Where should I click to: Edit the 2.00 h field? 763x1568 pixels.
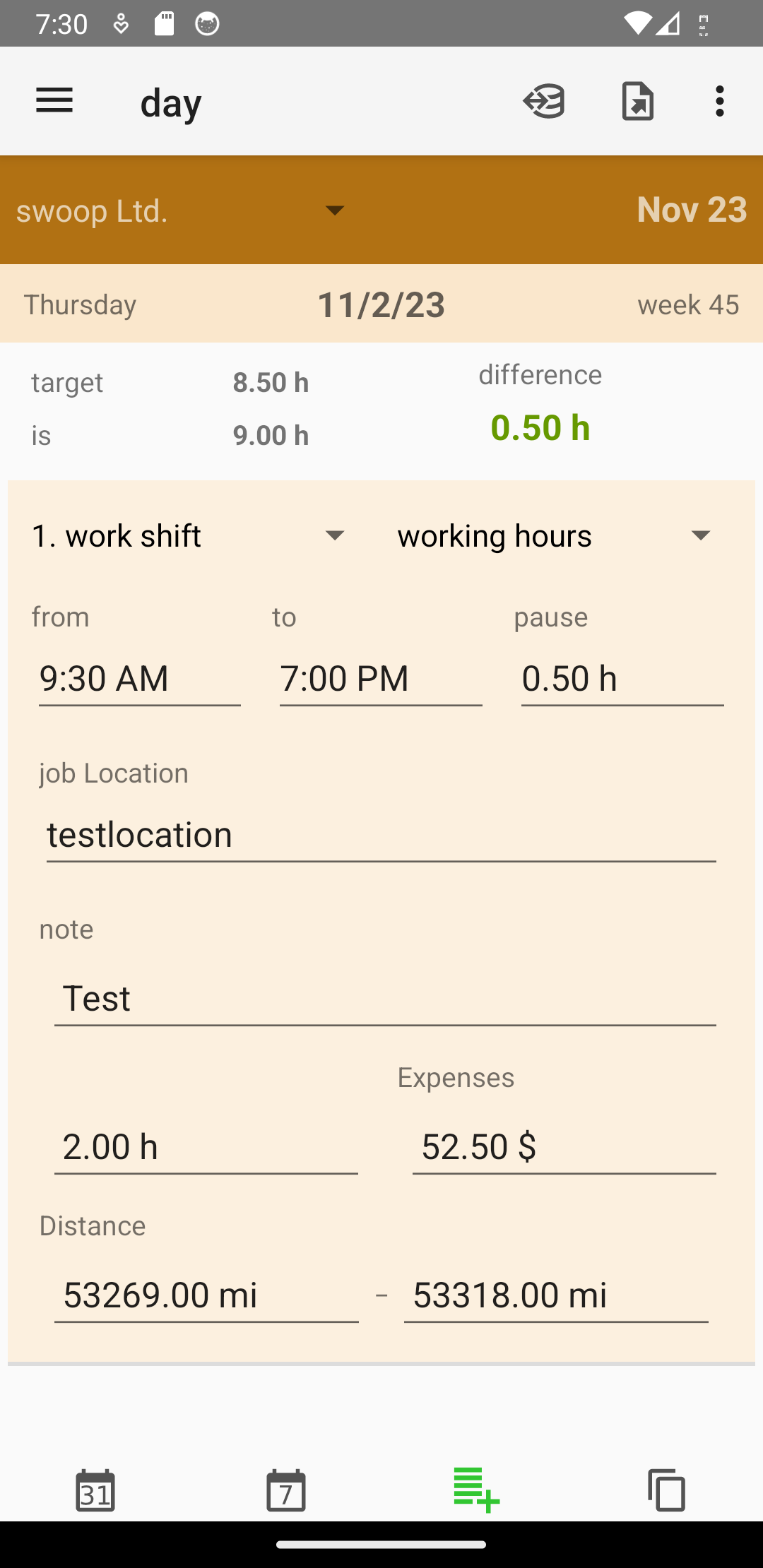click(206, 1146)
